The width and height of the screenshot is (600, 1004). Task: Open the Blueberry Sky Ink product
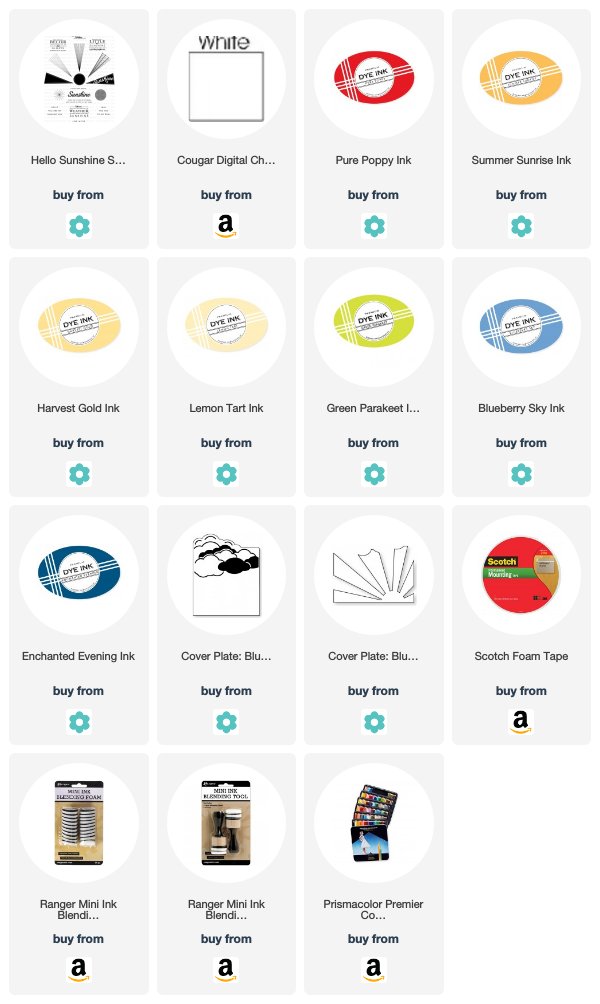[521, 327]
